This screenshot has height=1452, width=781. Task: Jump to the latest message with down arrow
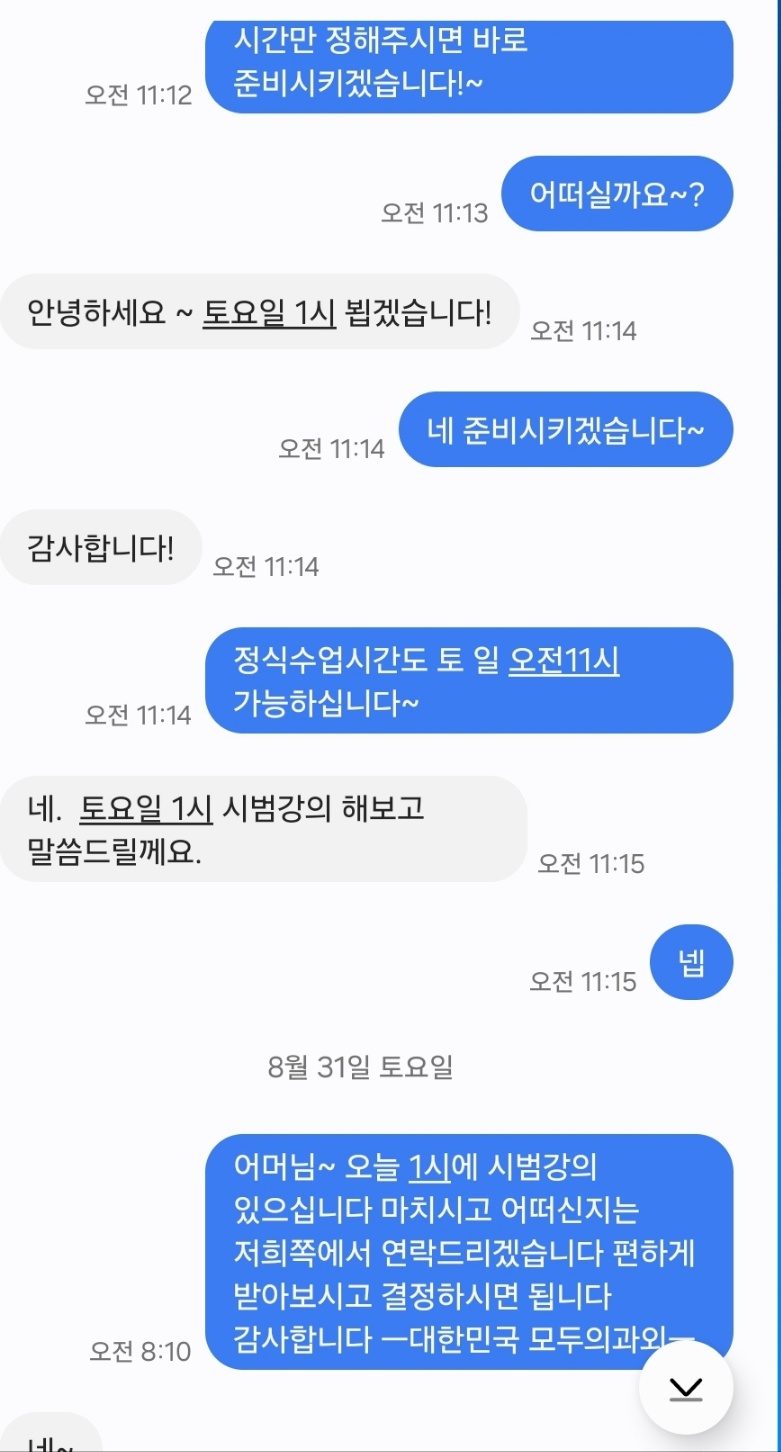pyautogui.click(x=685, y=1387)
